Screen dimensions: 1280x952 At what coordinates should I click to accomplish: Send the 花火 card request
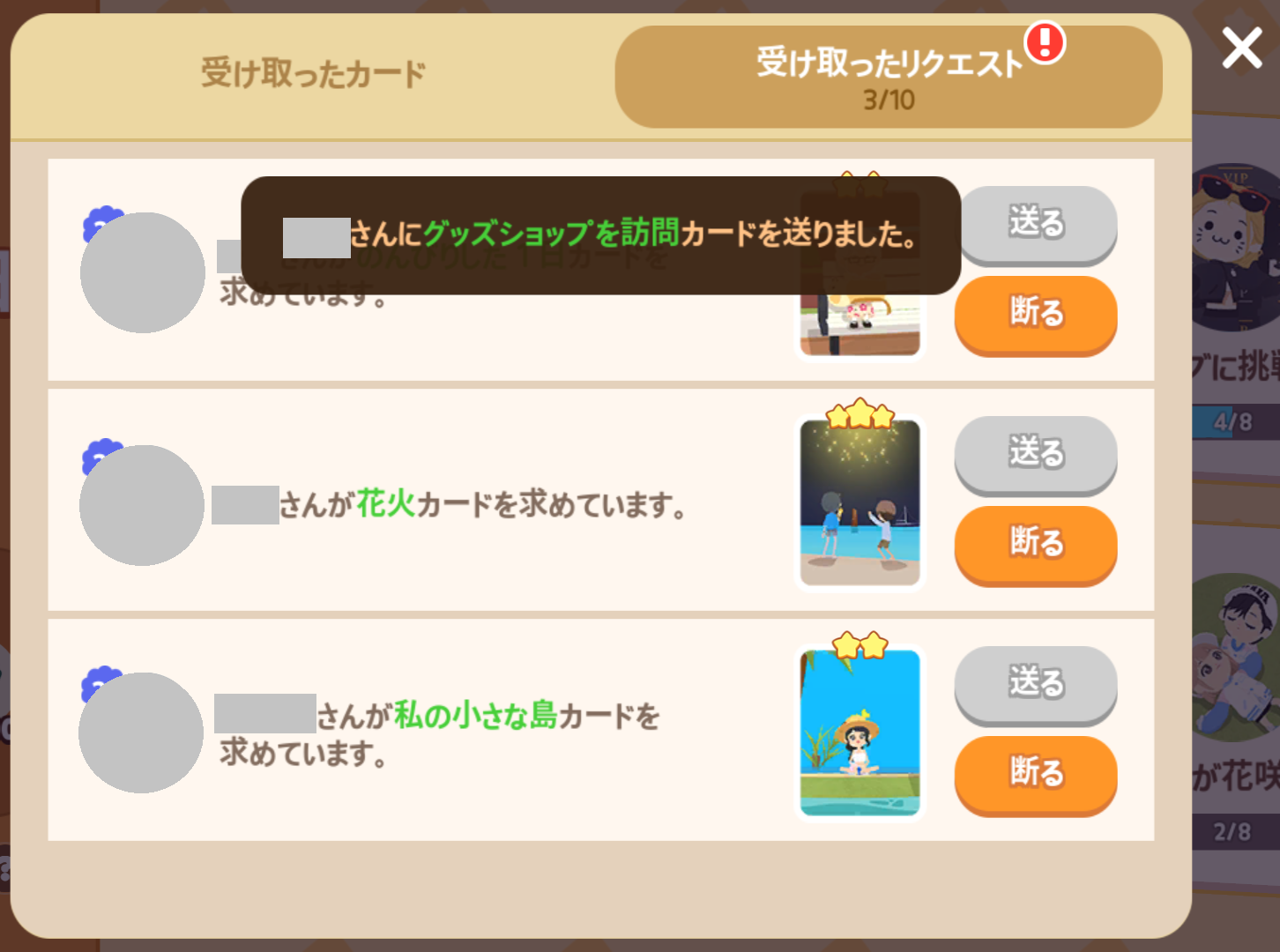click(x=1036, y=453)
